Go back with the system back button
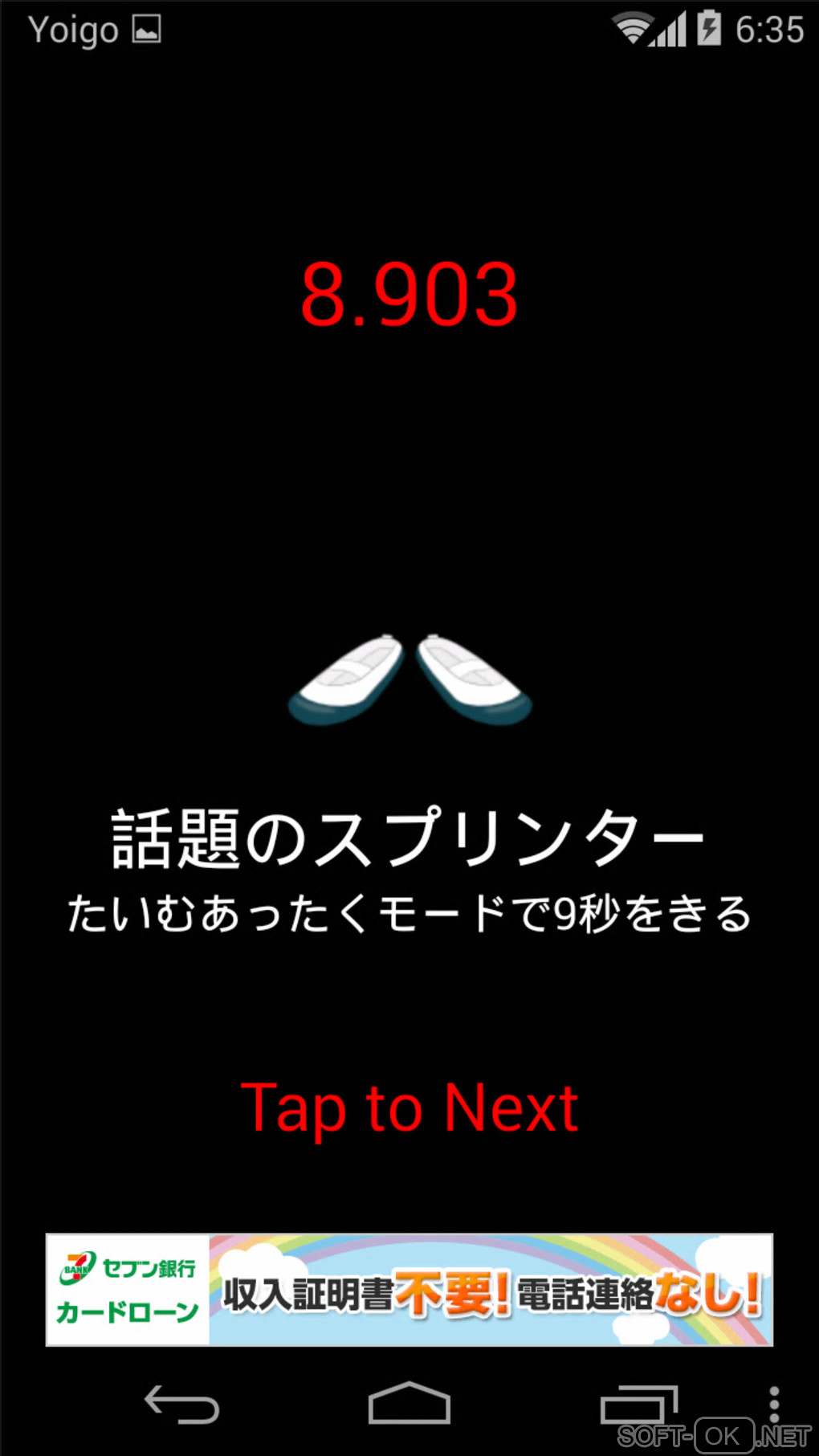This screenshot has width=819, height=1456. (x=181, y=1405)
